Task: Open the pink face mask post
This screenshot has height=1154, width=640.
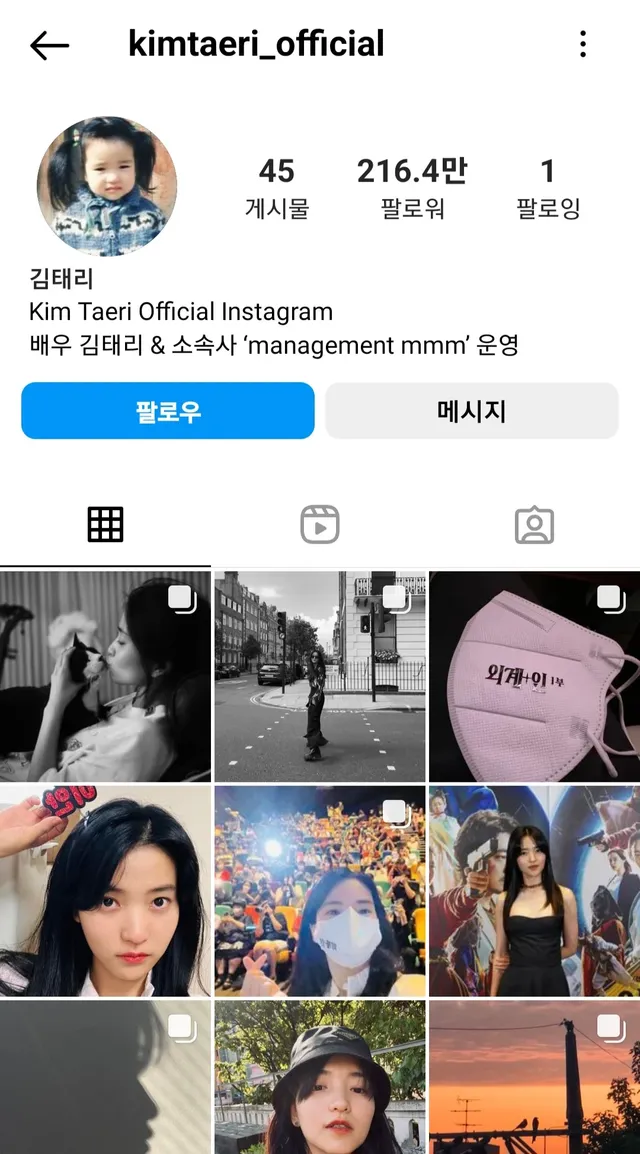Action: click(x=534, y=677)
